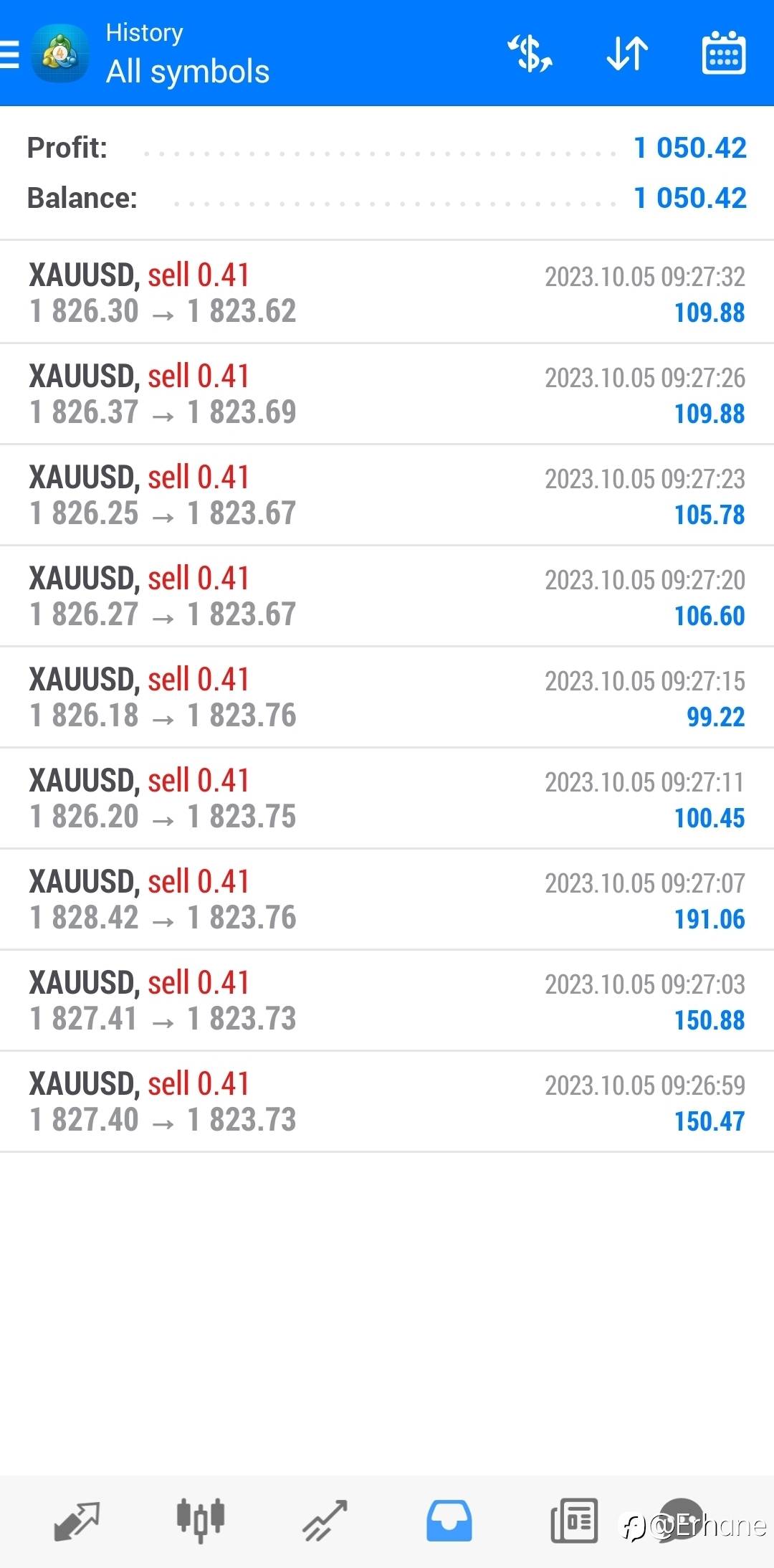This screenshot has width=774, height=1568.
Task: Open the XAUUSD trade closed at 09:27:32
Action: point(387,293)
